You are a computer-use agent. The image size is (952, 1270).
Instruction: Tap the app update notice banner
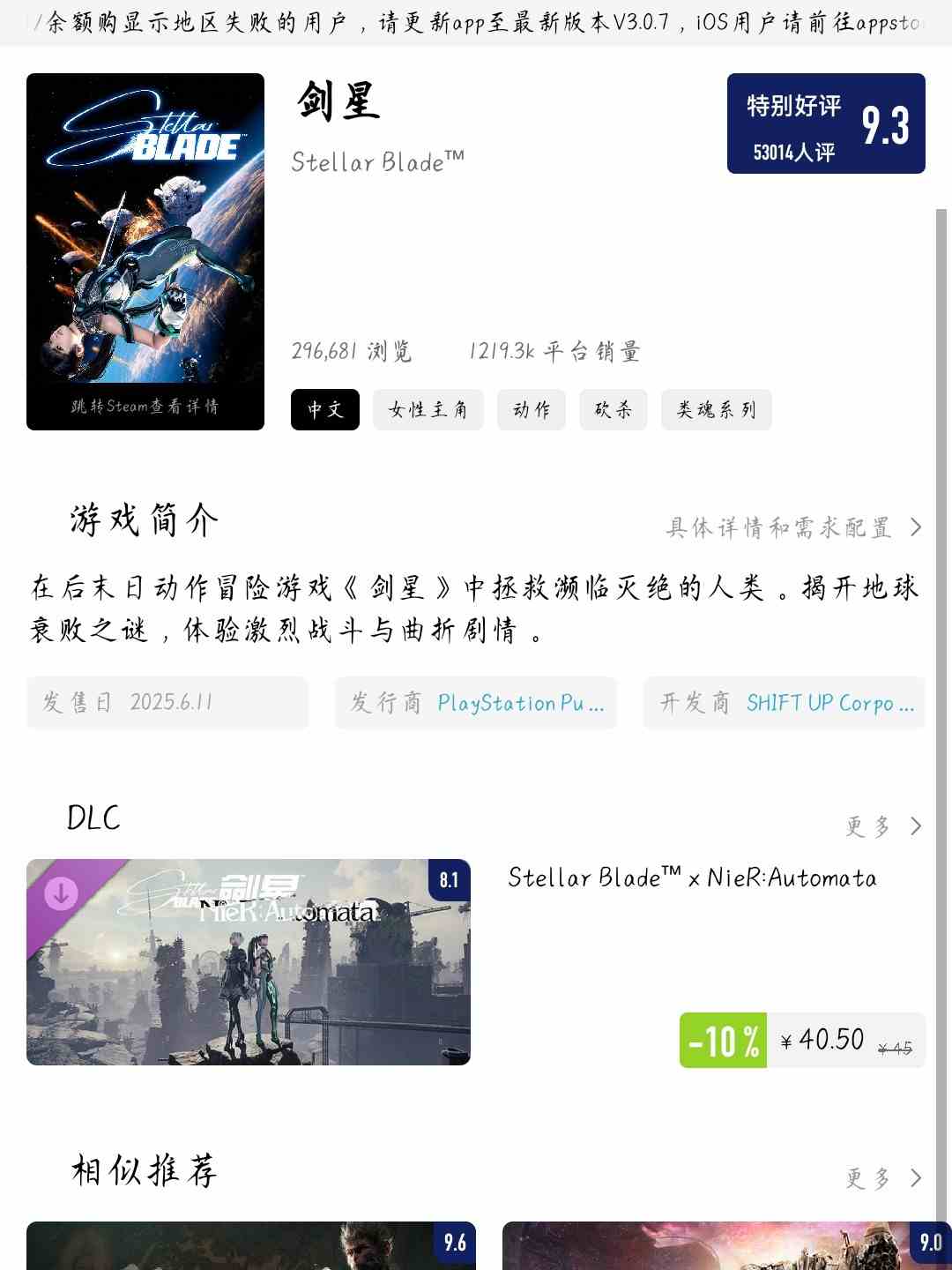pos(476,23)
